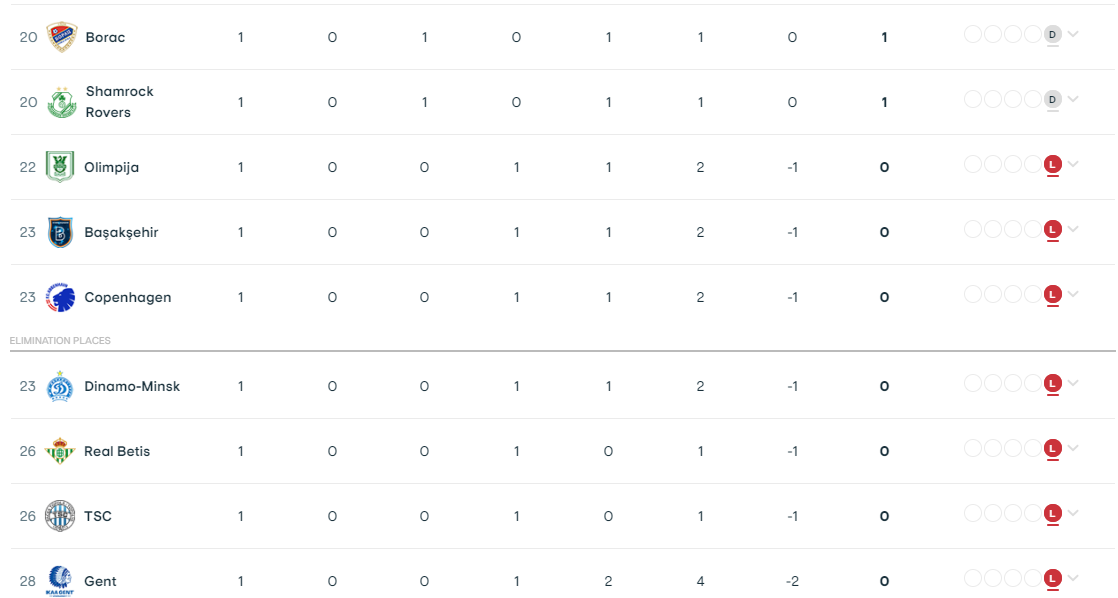View the Olimpija team page
The image size is (1118, 598).
tap(111, 167)
